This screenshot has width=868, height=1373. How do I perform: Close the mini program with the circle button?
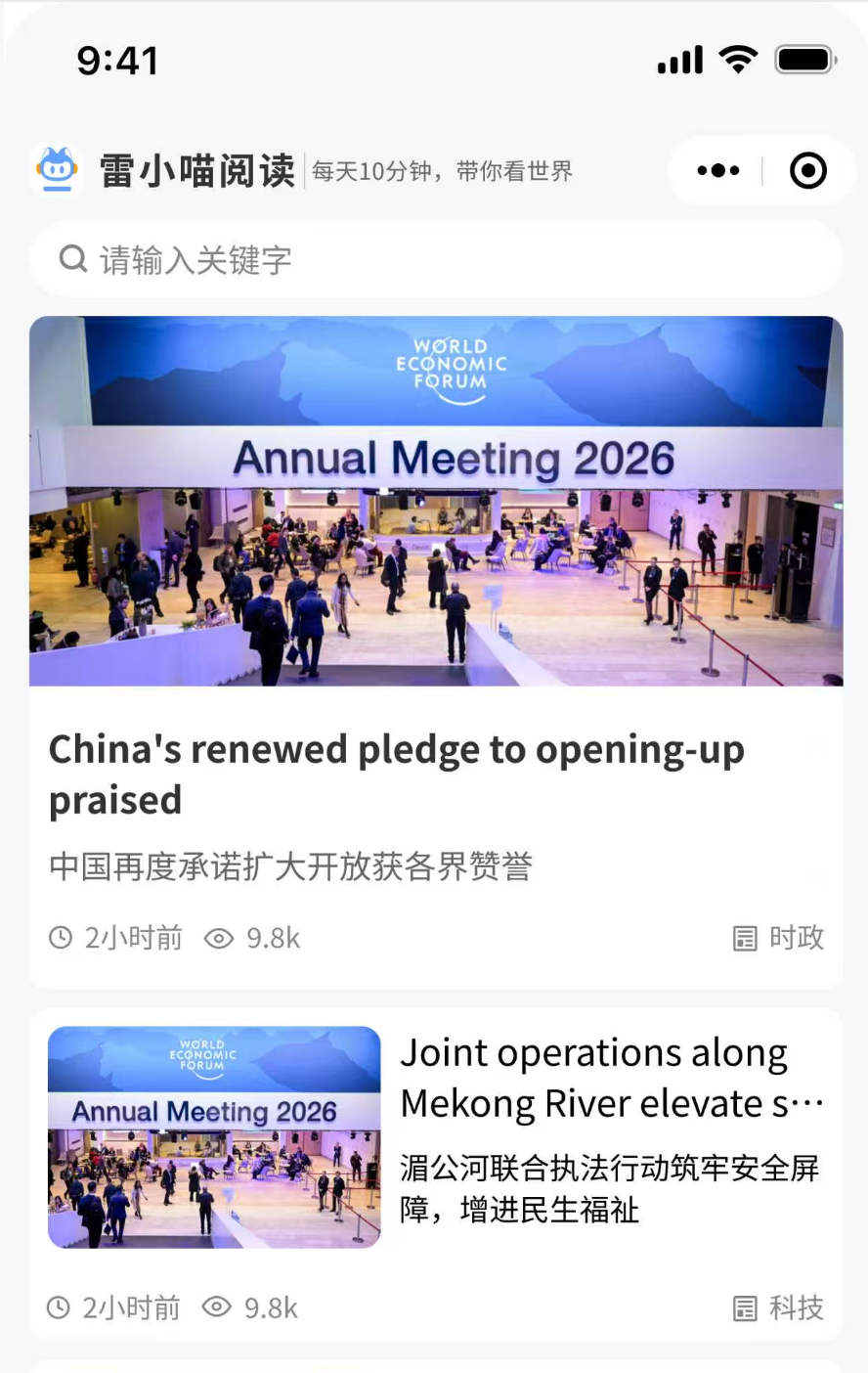(807, 171)
